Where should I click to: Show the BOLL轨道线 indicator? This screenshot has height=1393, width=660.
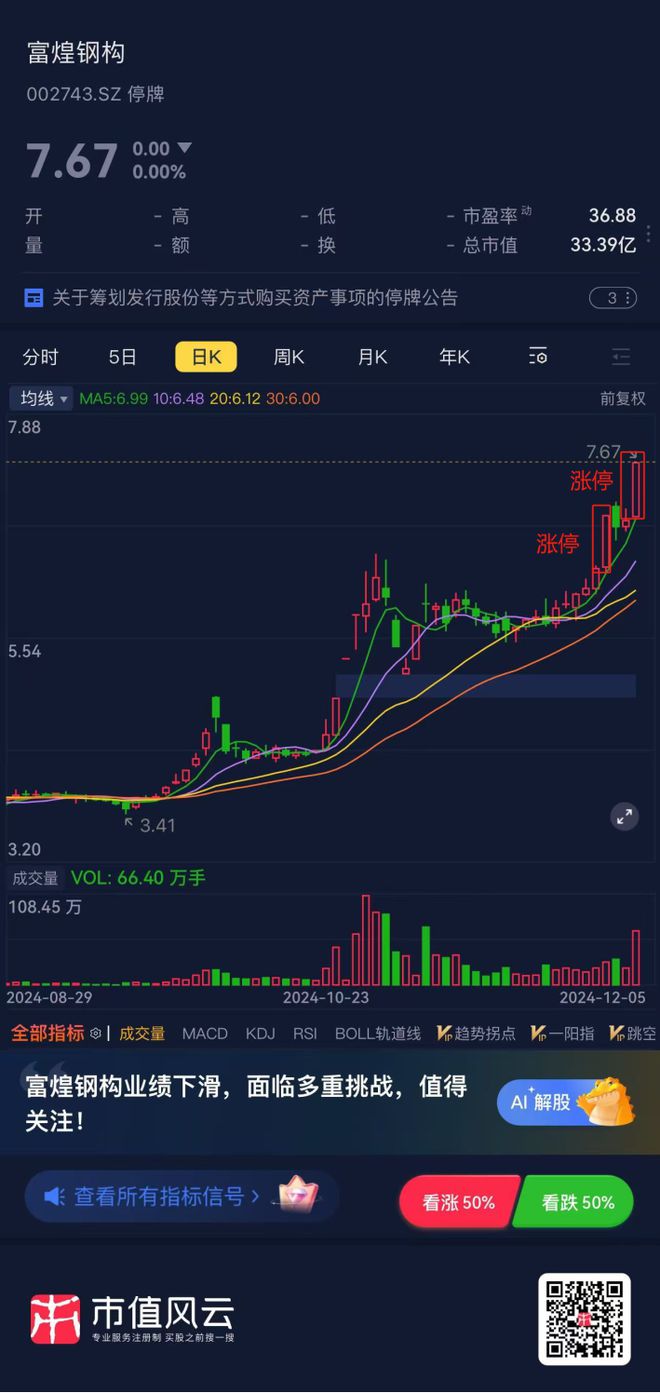click(378, 1033)
